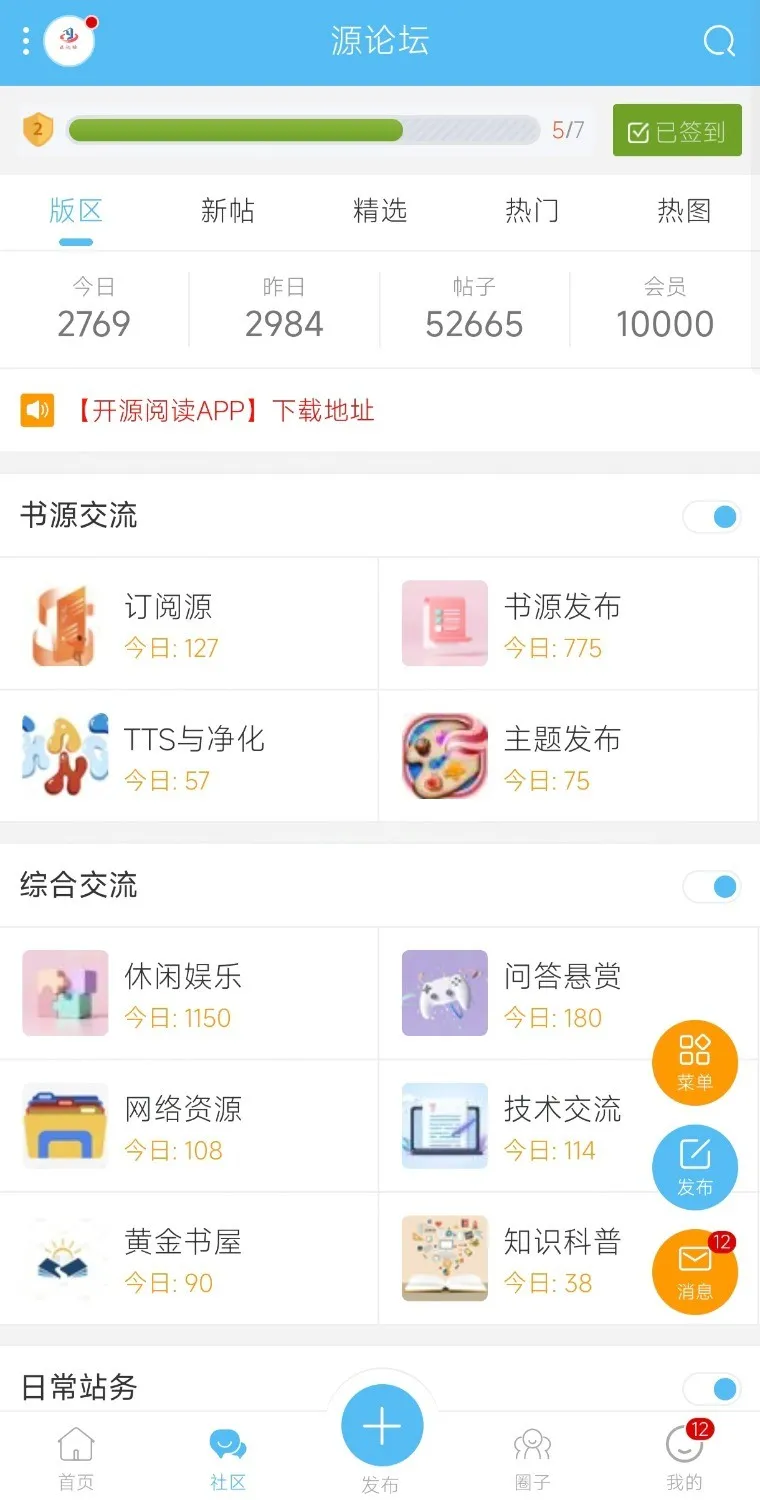The width and height of the screenshot is (760, 1500).
Task: Open the 我的 bottom tab
Action: coord(684,1458)
